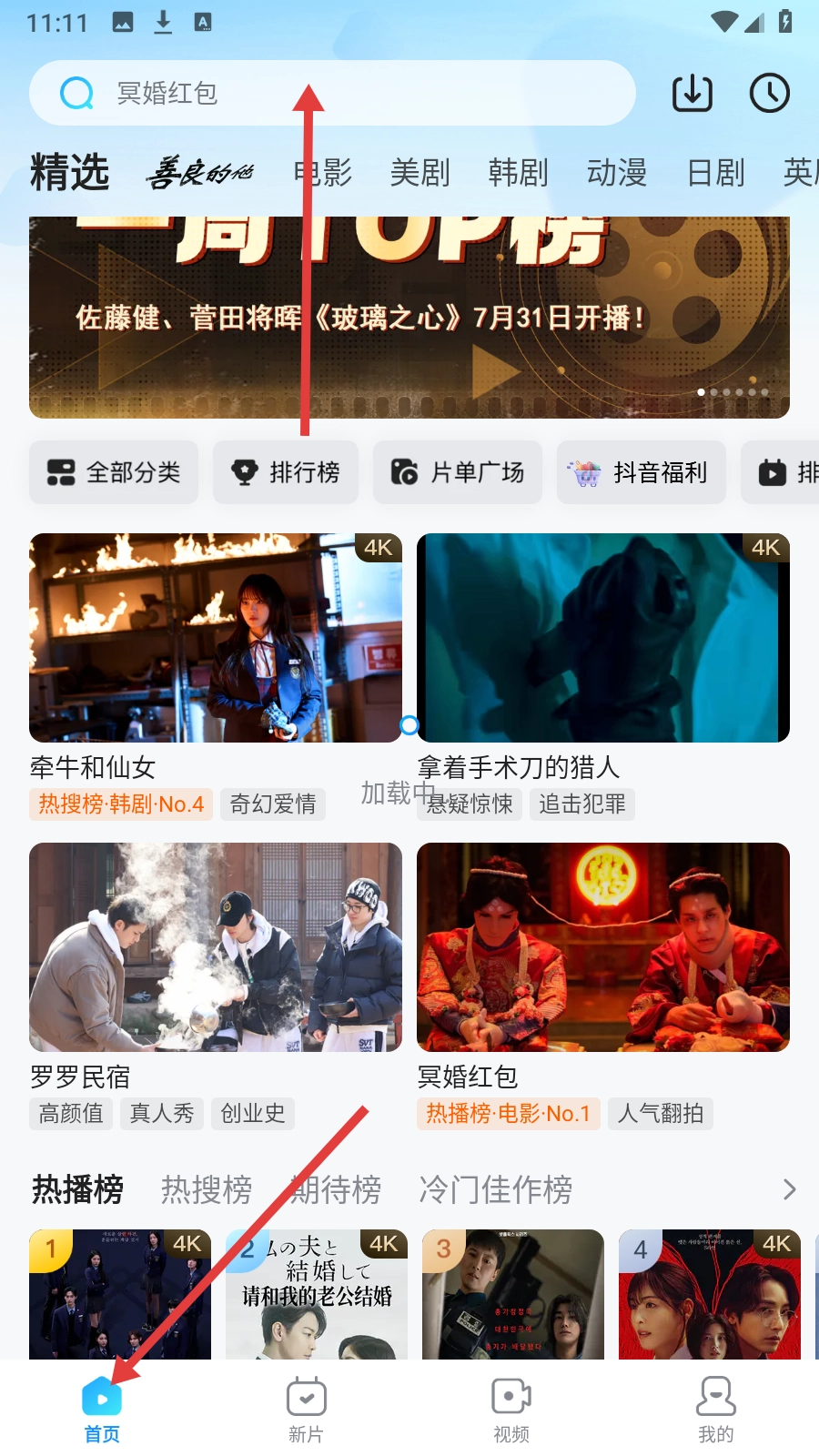Open 片单广场

(458, 472)
